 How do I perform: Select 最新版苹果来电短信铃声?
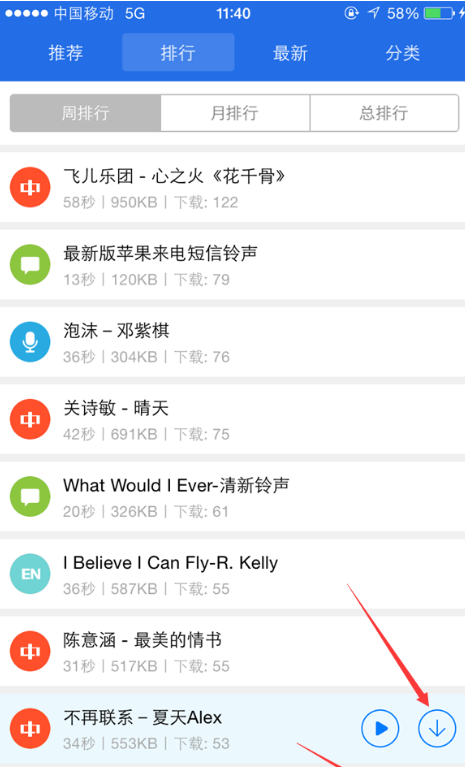(x=232, y=265)
